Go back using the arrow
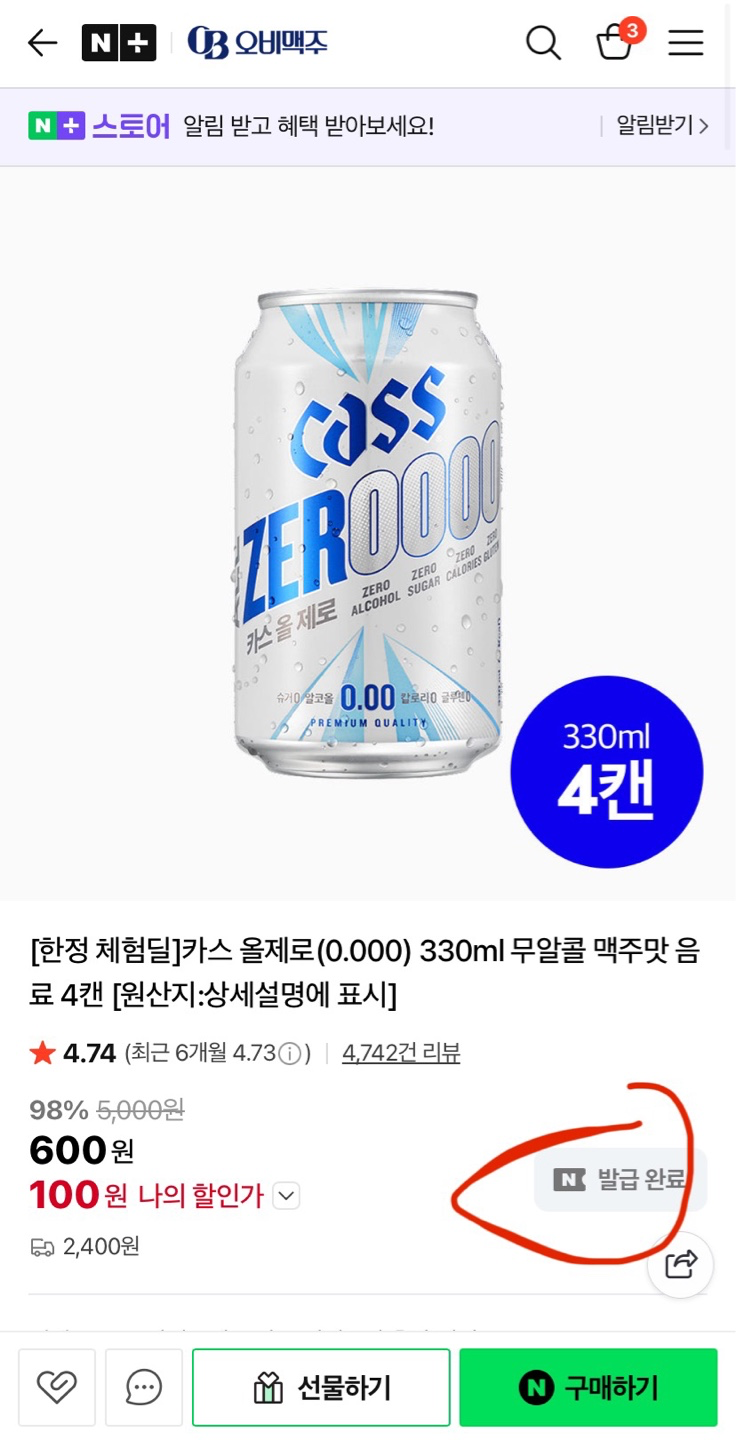The width and height of the screenshot is (736, 1440). (x=42, y=43)
